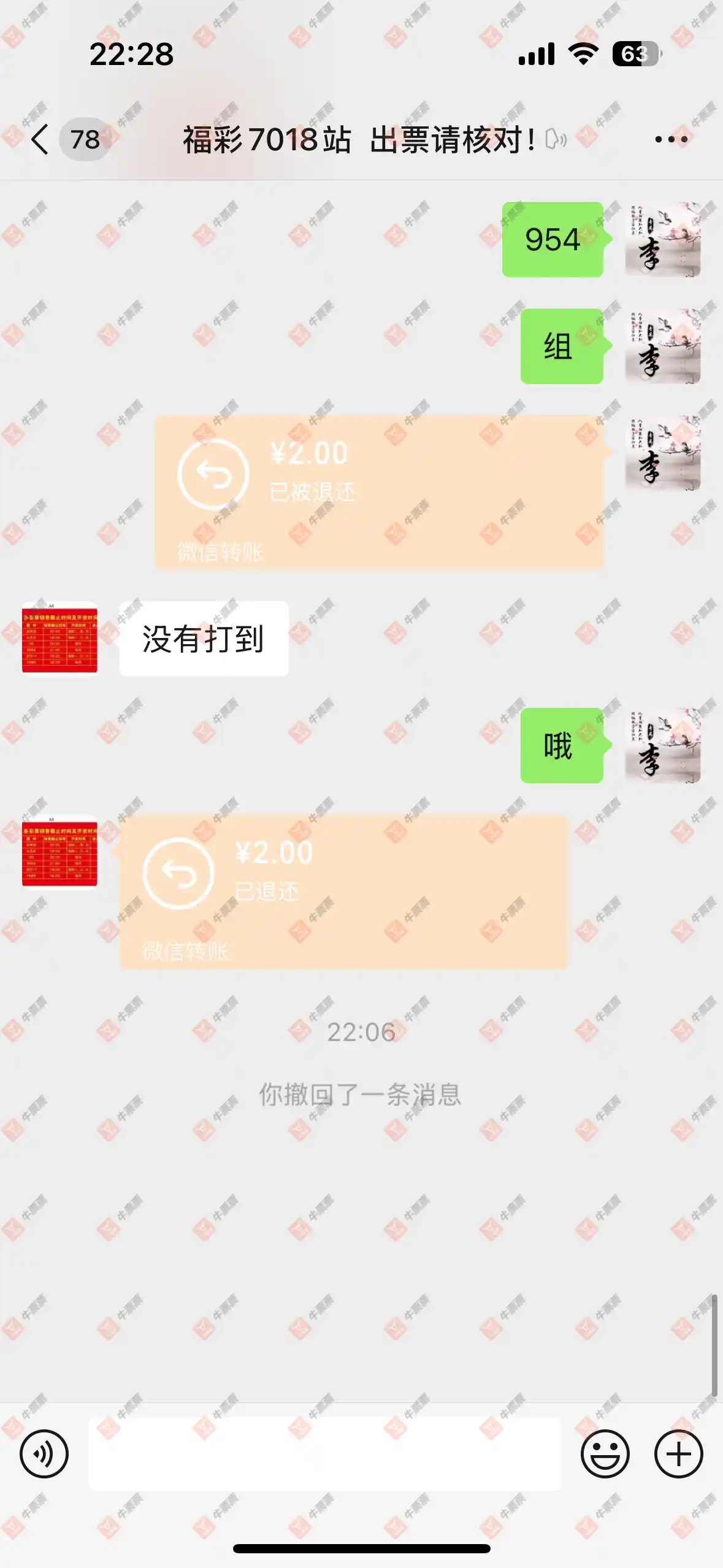Open the ¥2.00 已被退还 transfer message

380,491
